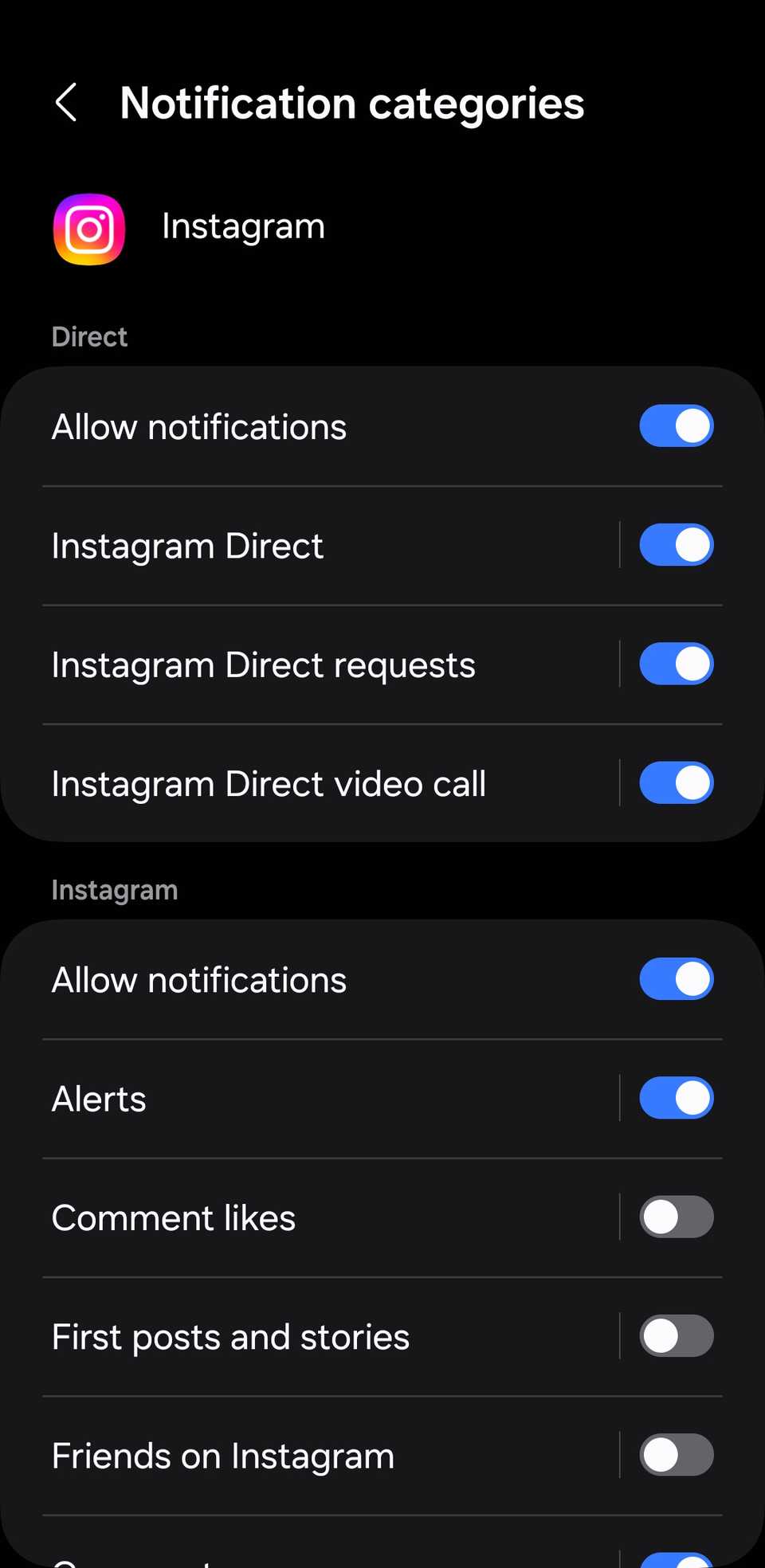Turn off Allow notifications under Instagram section

click(x=676, y=979)
